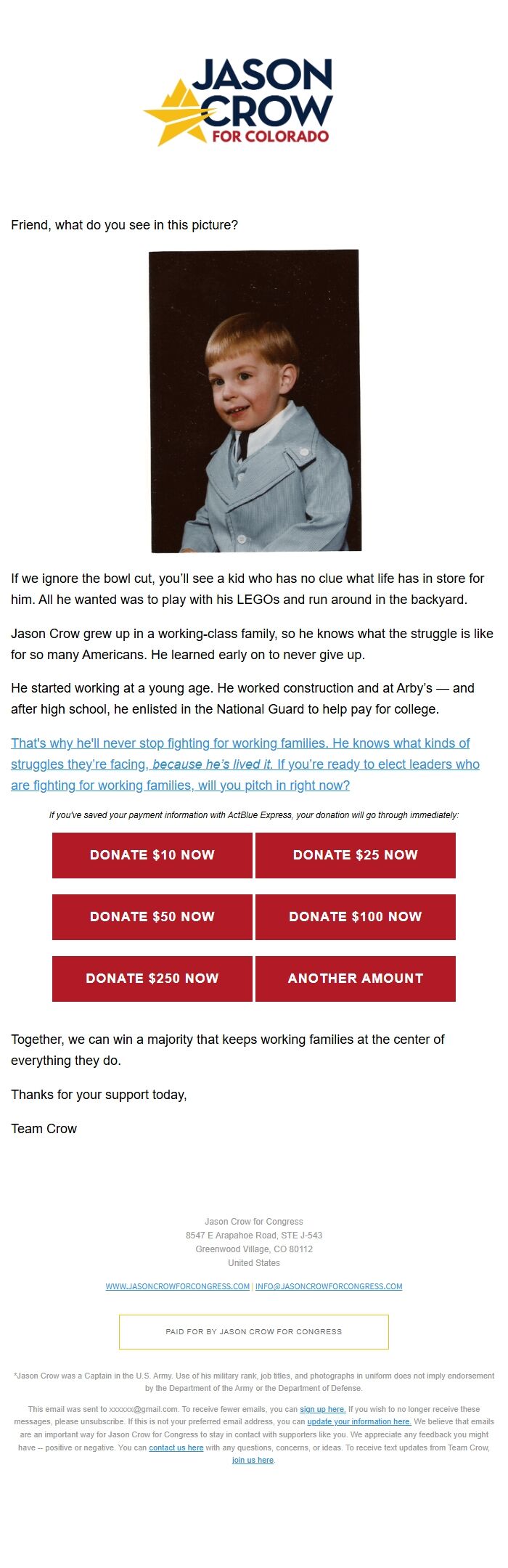Screen dimensions: 508x1568
Task: Follow the update your information here link
Action: click(359, 1421)
